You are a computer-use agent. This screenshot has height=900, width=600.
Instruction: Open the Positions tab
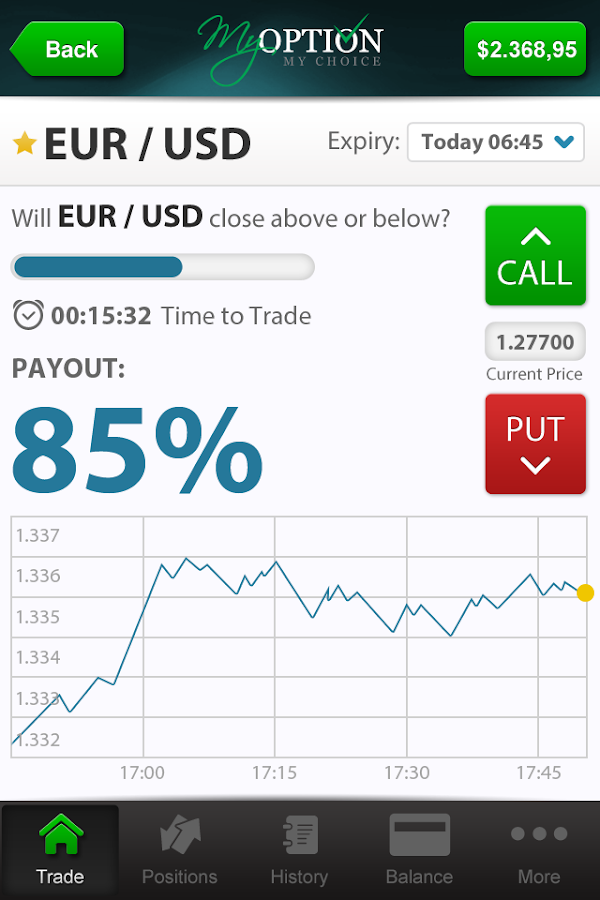(180, 850)
